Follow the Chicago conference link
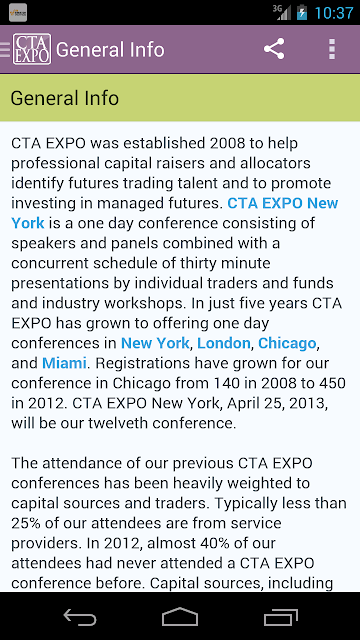This screenshot has height=640, width=360. tap(287, 343)
